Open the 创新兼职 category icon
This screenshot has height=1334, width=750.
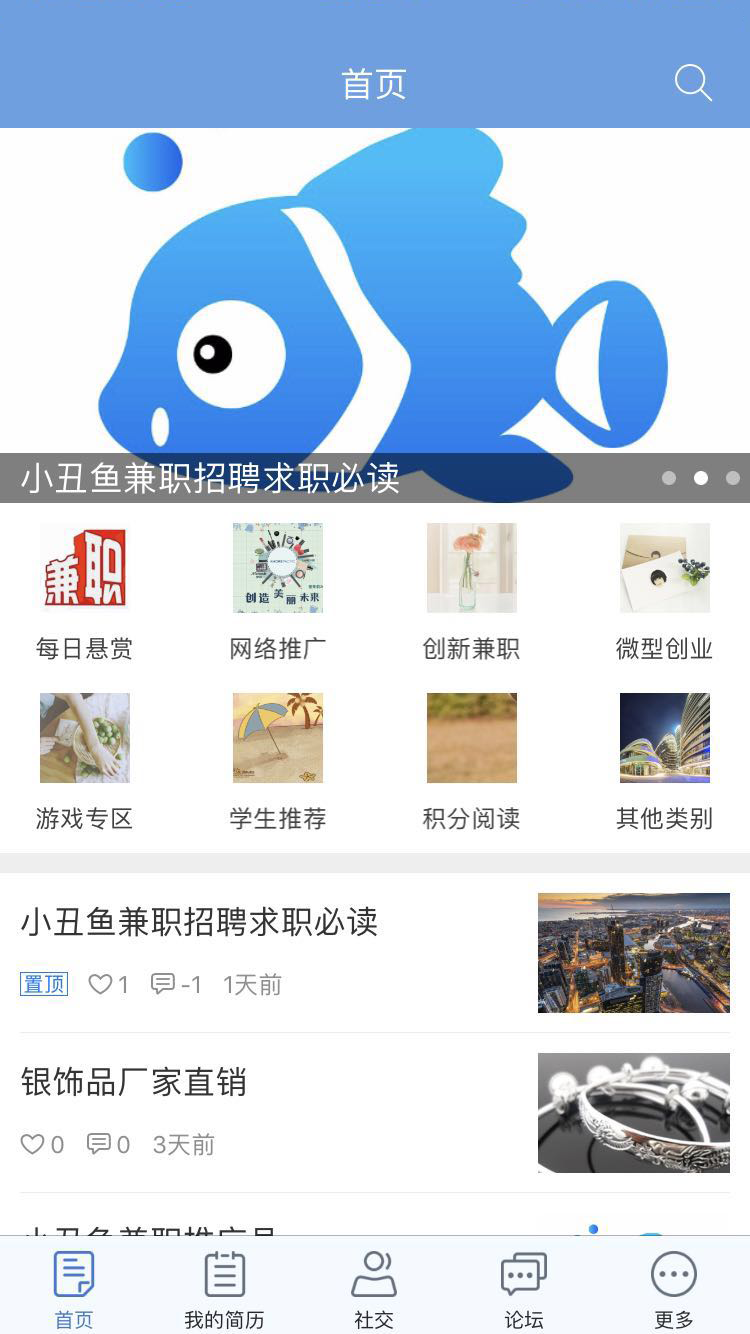click(471, 567)
